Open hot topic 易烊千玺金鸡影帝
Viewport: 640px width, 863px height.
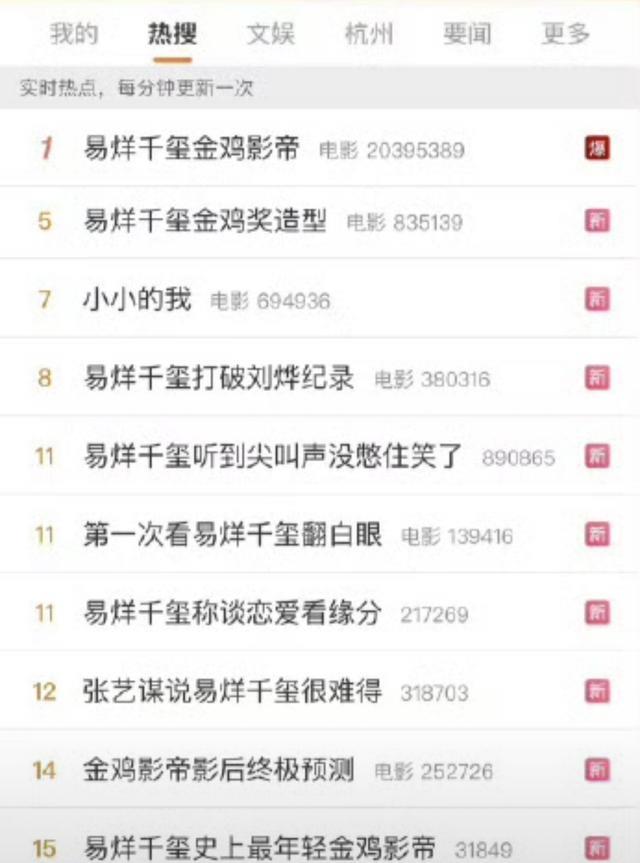[191, 150]
